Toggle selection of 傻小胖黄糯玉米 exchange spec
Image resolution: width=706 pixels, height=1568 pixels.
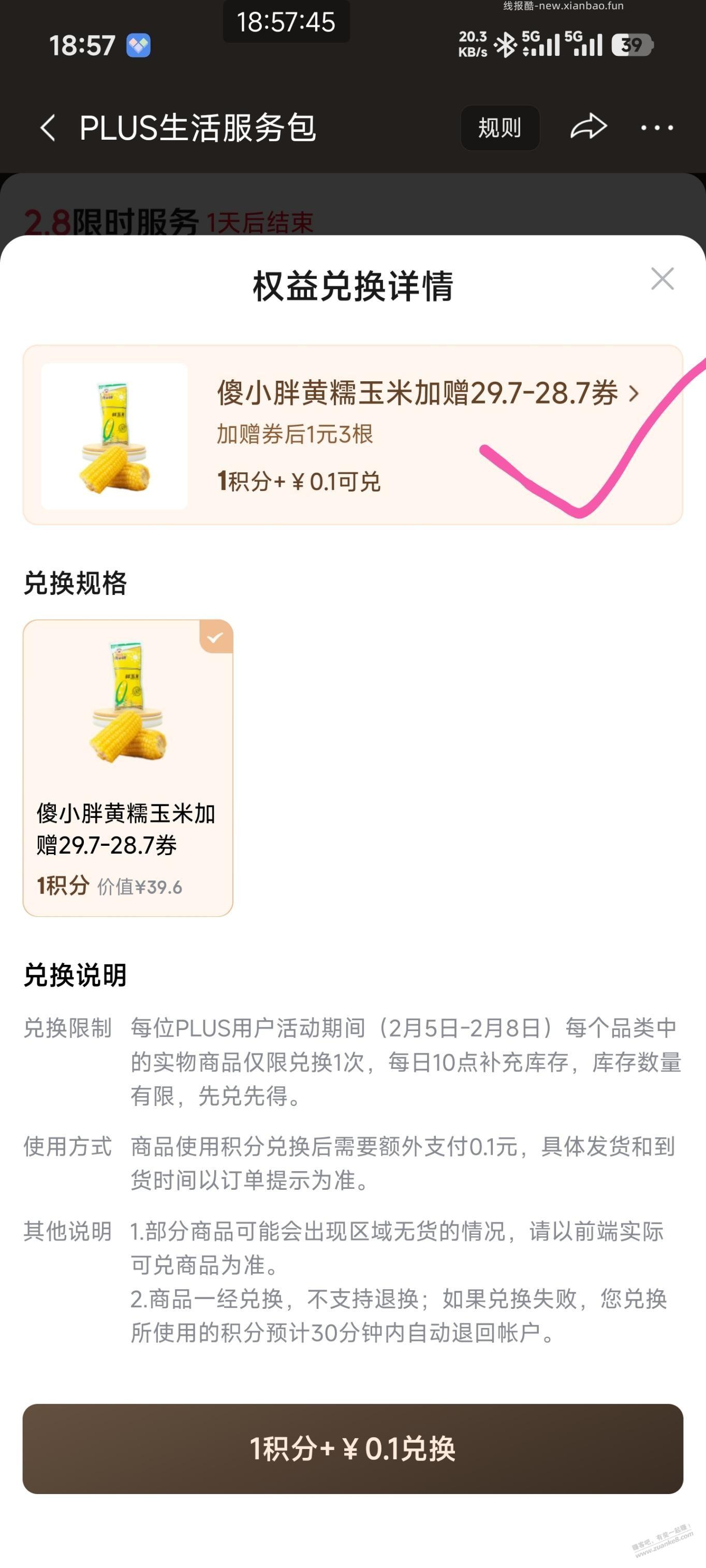[x=127, y=773]
